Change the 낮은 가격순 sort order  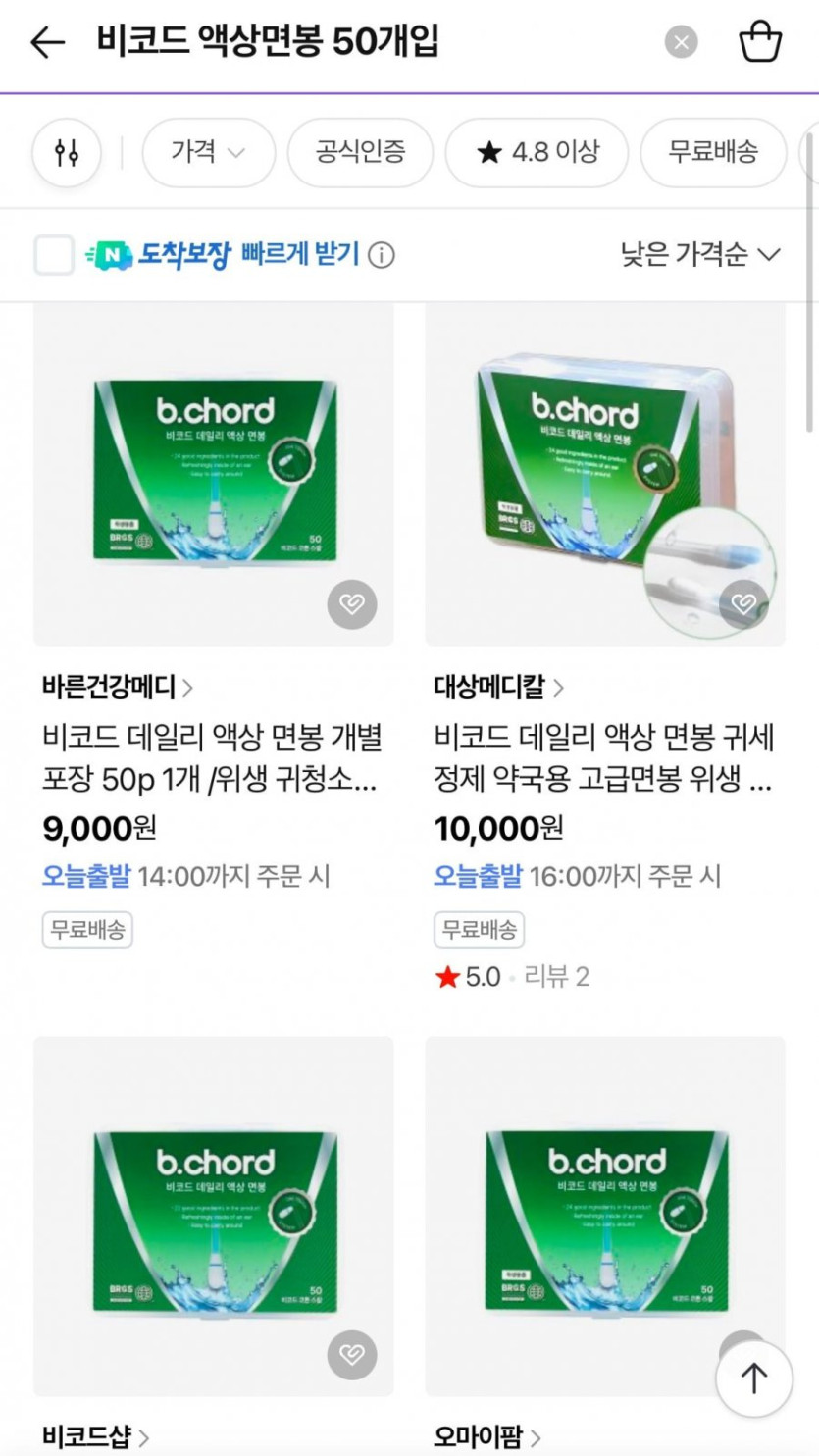700,255
